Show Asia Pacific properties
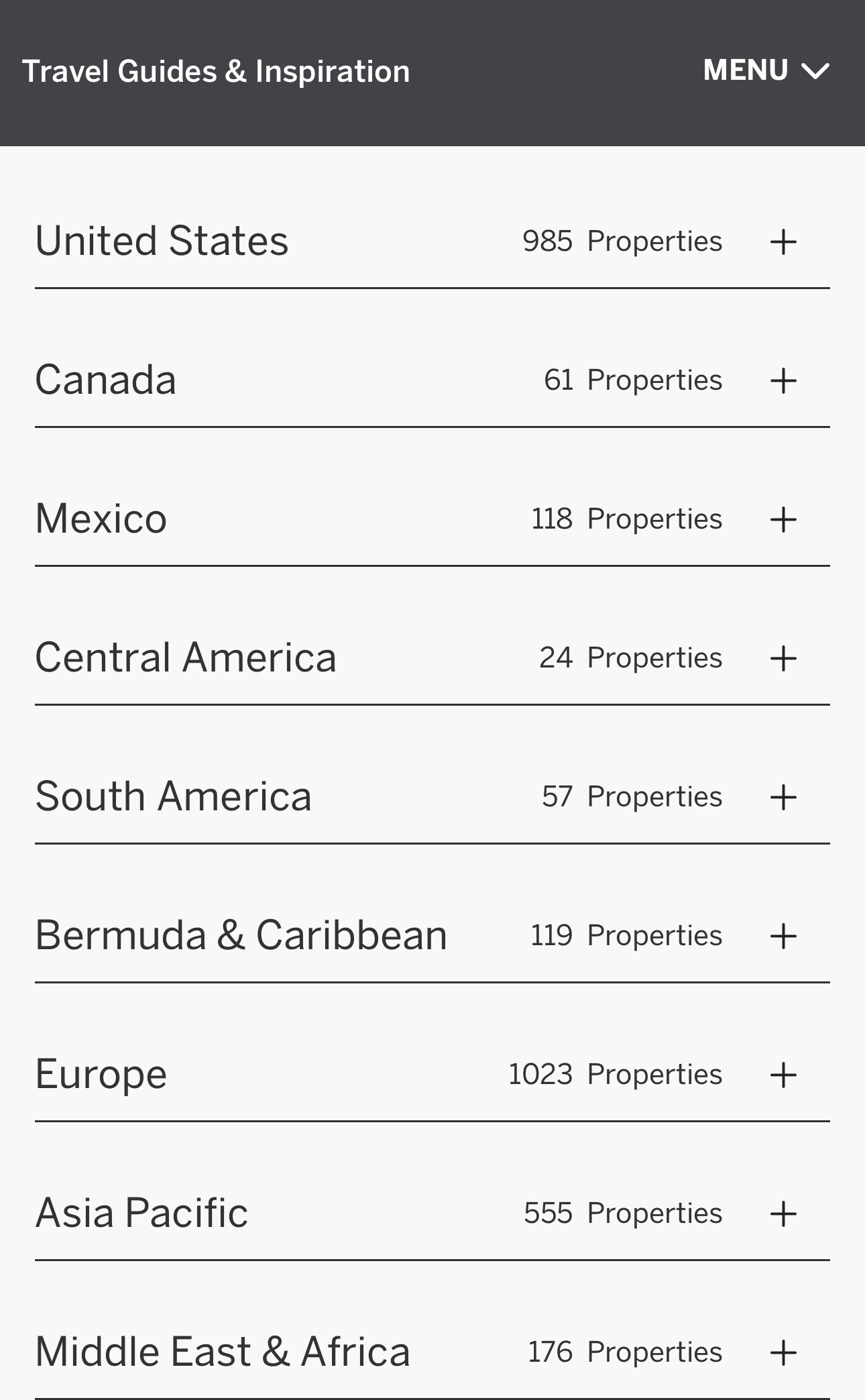This screenshot has width=865, height=1400. coord(783,1214)
